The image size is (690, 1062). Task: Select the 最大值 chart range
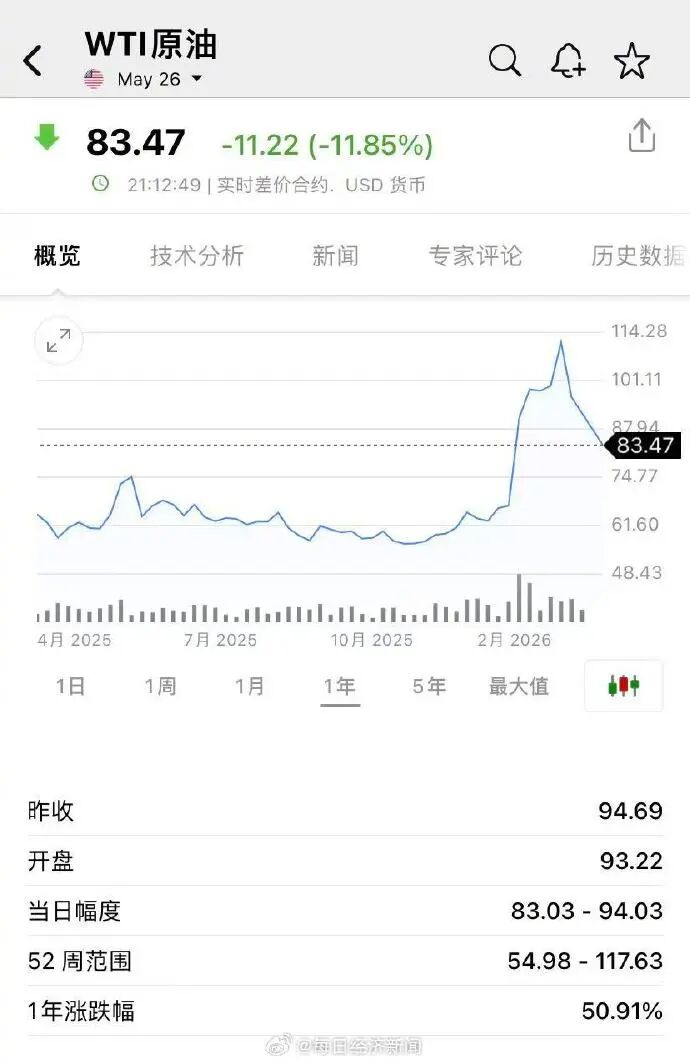pyautogui.click(x=519, y=686)
